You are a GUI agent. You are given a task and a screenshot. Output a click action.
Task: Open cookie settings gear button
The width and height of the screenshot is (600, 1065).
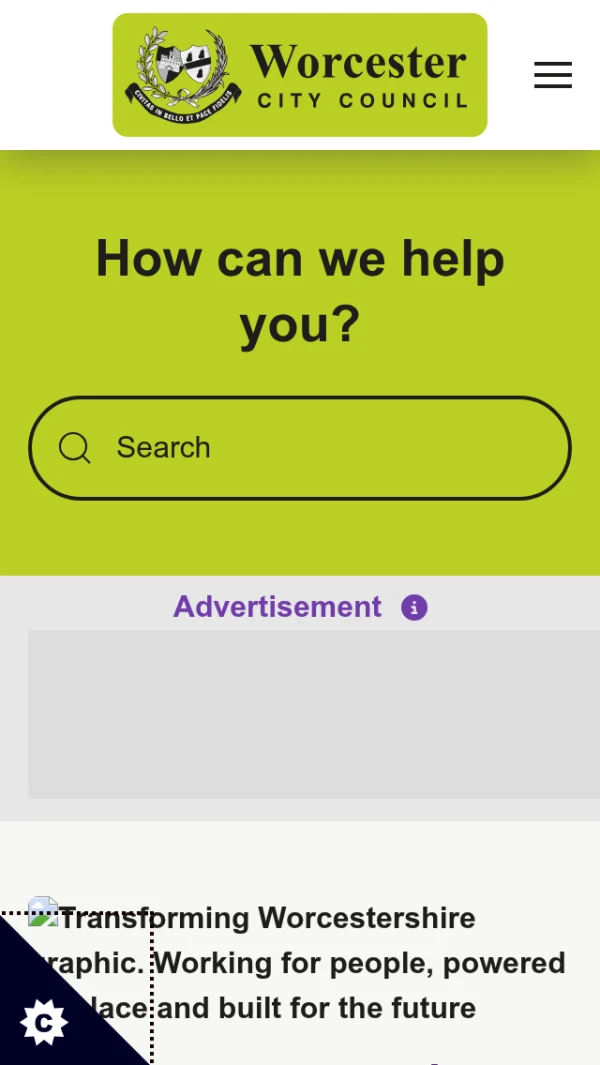(43, 1022)
